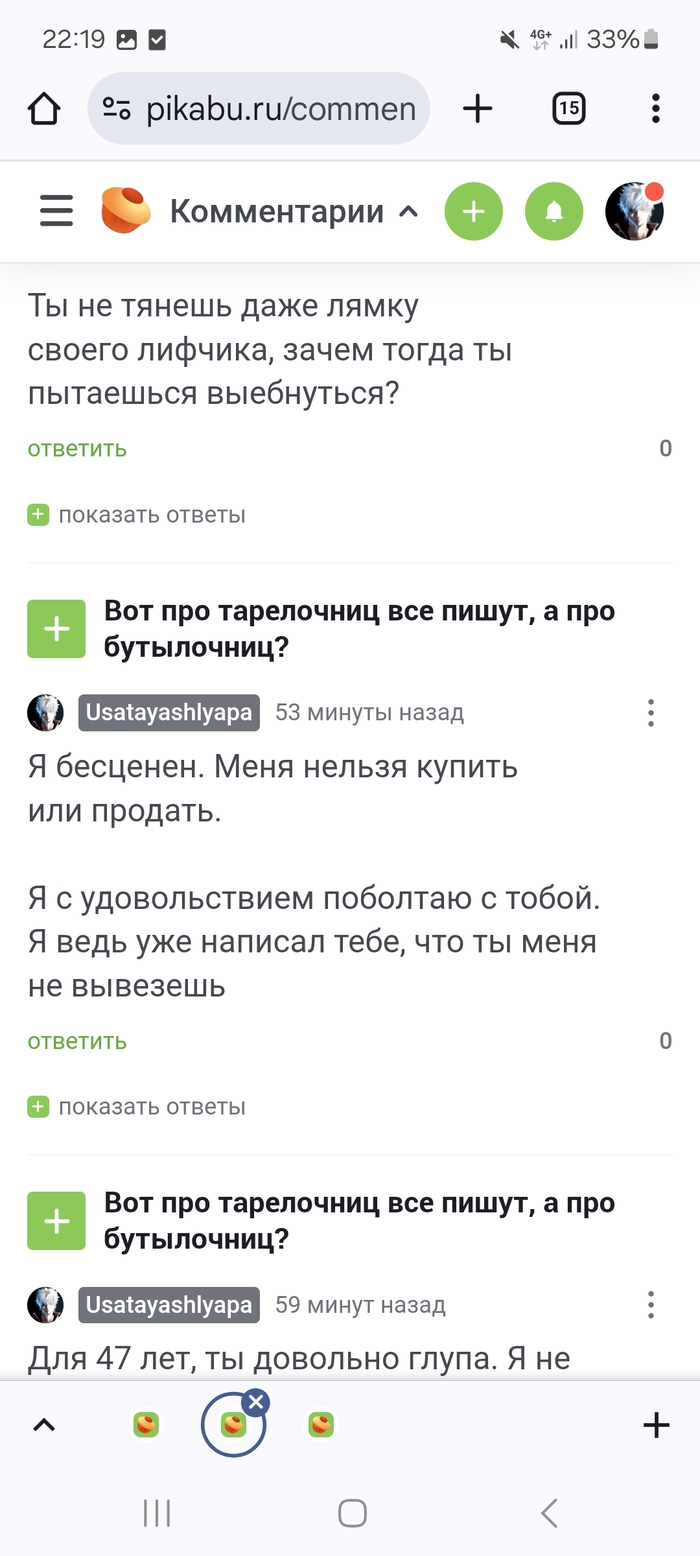The height and width of the screenshot is (1556, 700).
Task: Open a new browser tab
Action: (x=478, y=108)
